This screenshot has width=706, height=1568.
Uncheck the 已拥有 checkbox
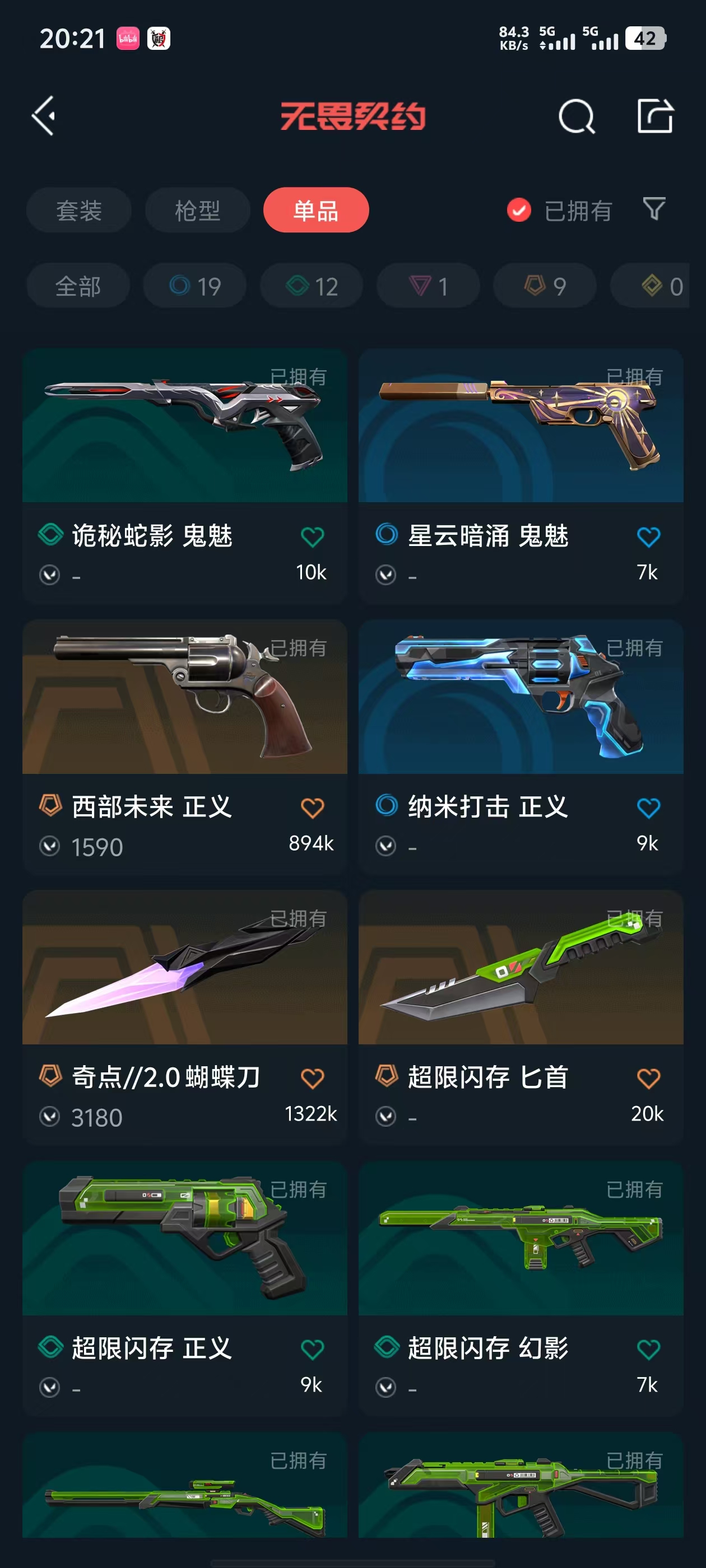click(518, 211)
